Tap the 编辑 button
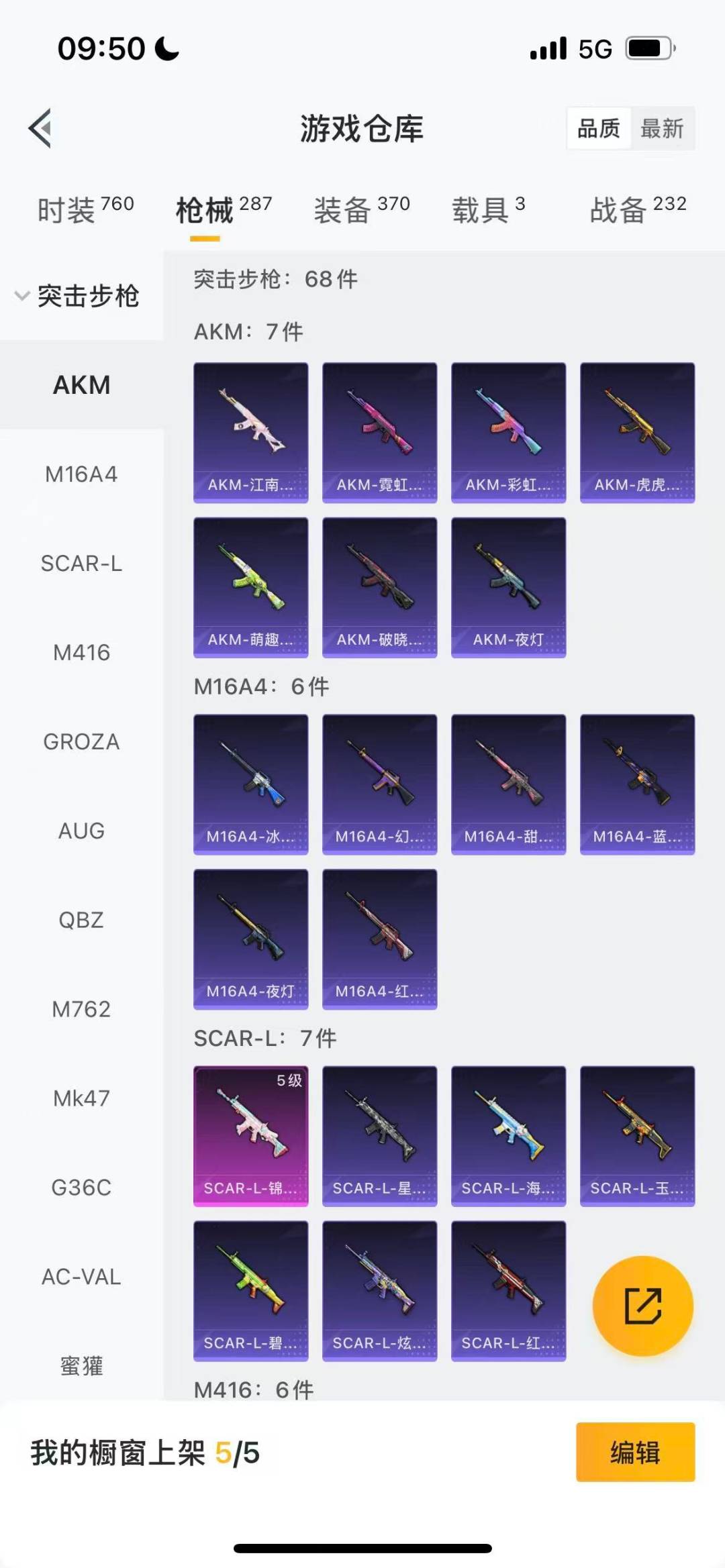Screen dimensions: 725x1568 (x=635, y=1453)
